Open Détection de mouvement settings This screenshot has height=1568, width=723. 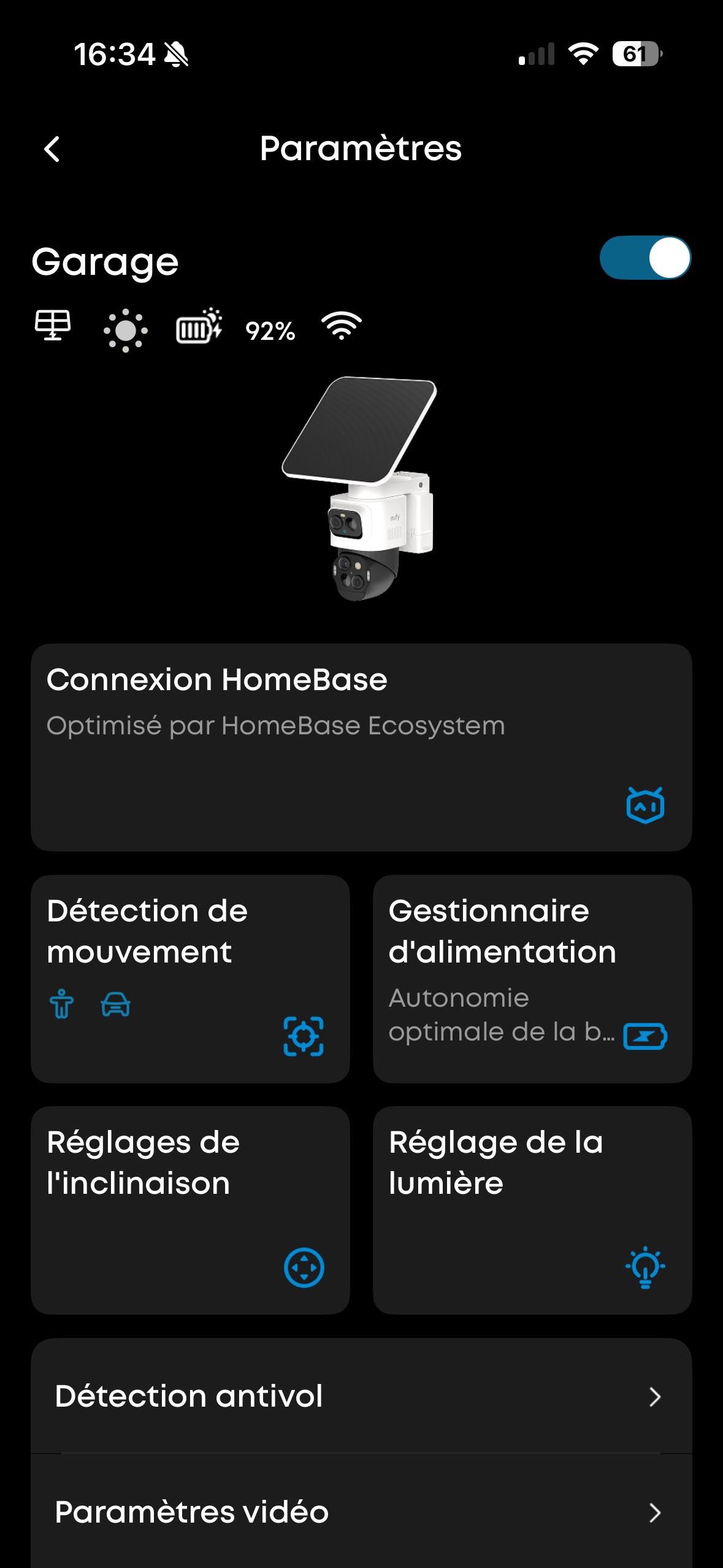click(190, 975)
